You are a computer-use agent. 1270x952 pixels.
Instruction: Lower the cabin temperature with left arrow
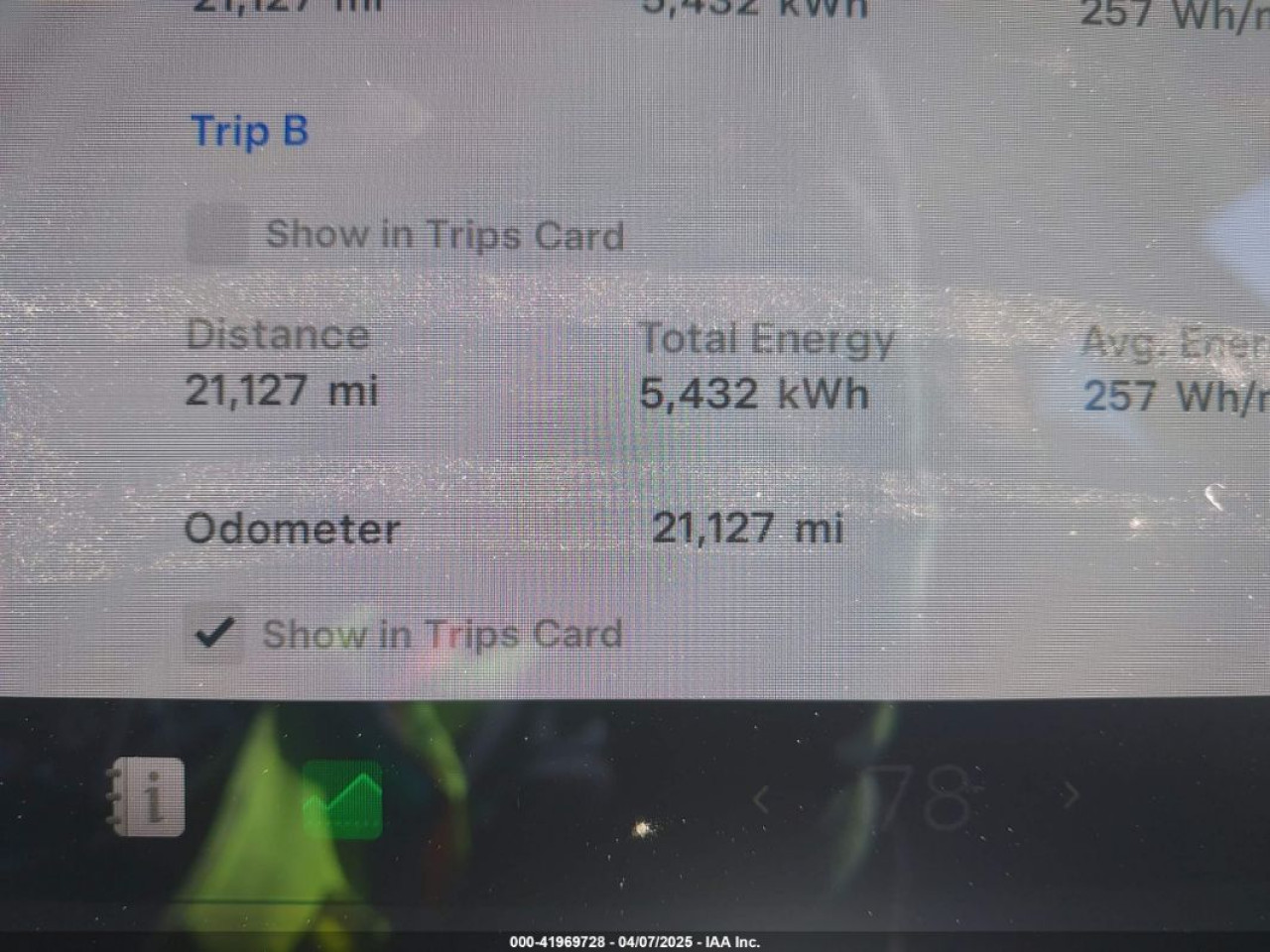[x=762, y=797]
